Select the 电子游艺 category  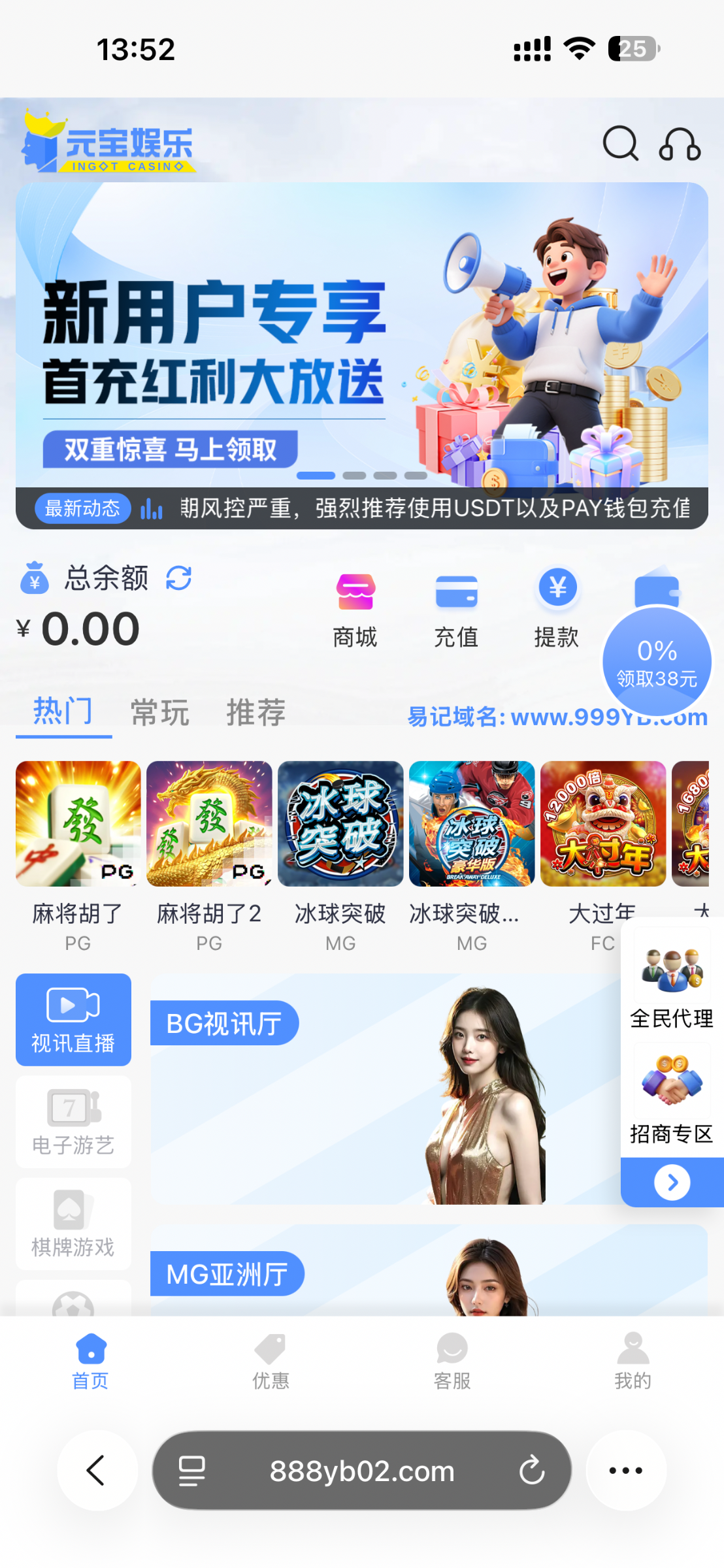pyautogui.click(x=73, y=1122)
